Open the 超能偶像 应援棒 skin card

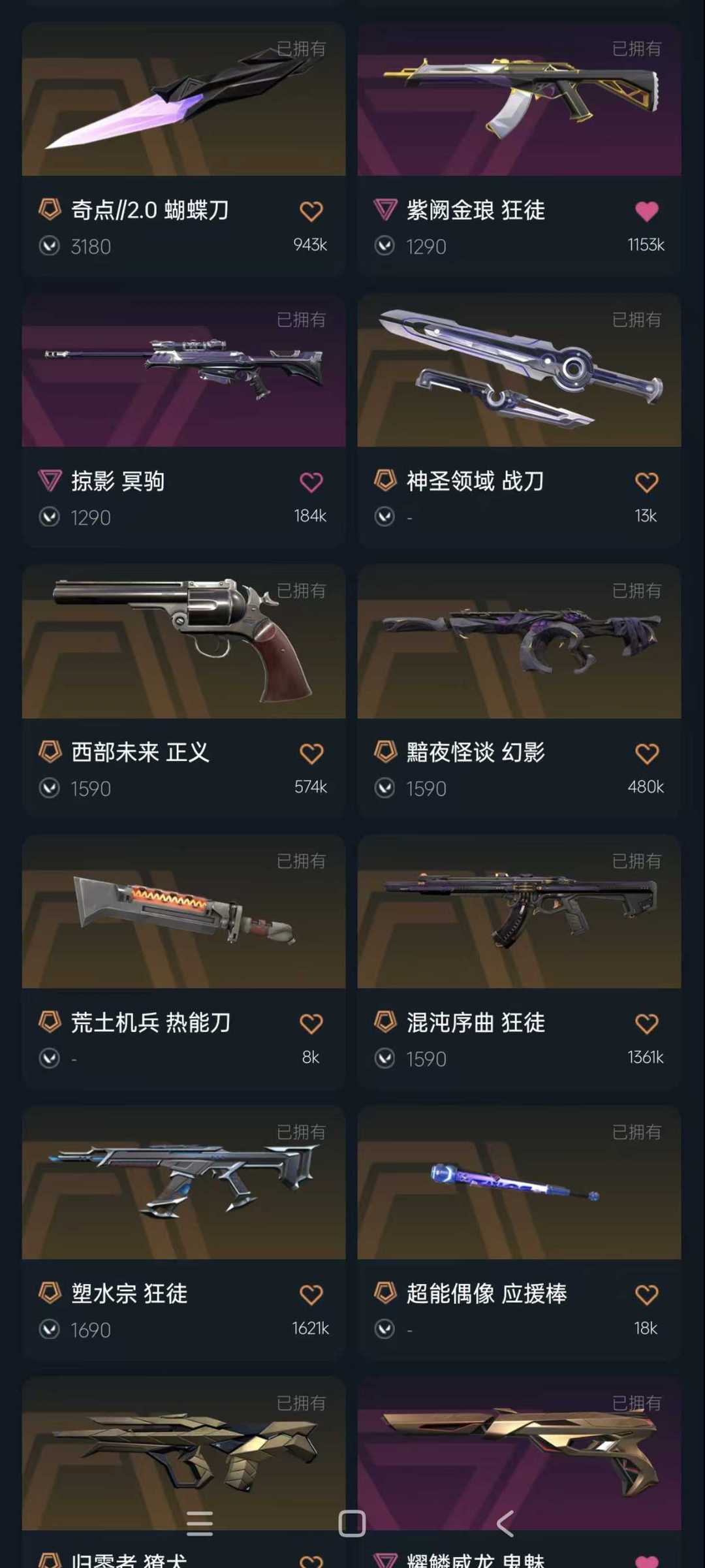pyautogui.click(x=519, y=1183)
